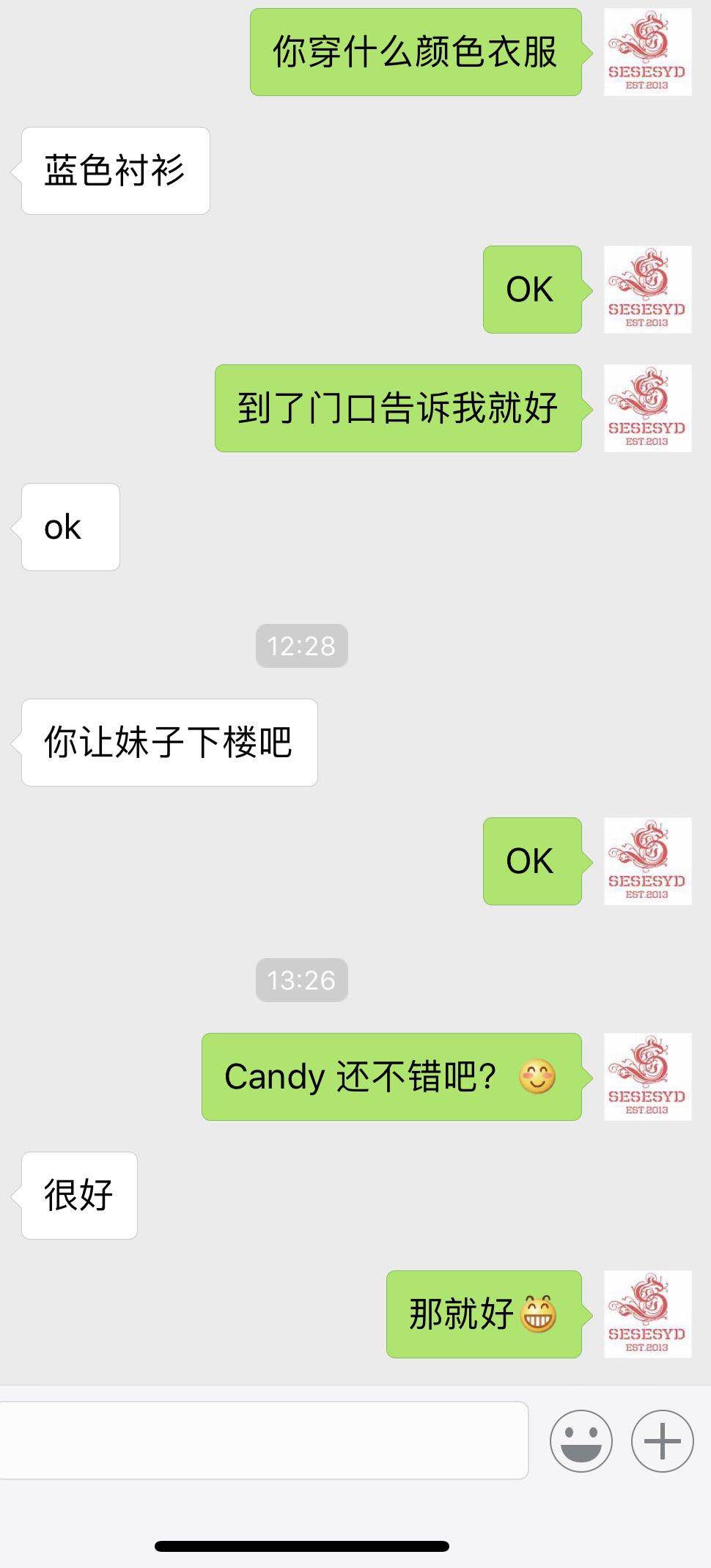711x1568 pixels.
Task: Open sender avatar beside '你穿什么颜色衣服' message
Action: [x=647, y=52]
